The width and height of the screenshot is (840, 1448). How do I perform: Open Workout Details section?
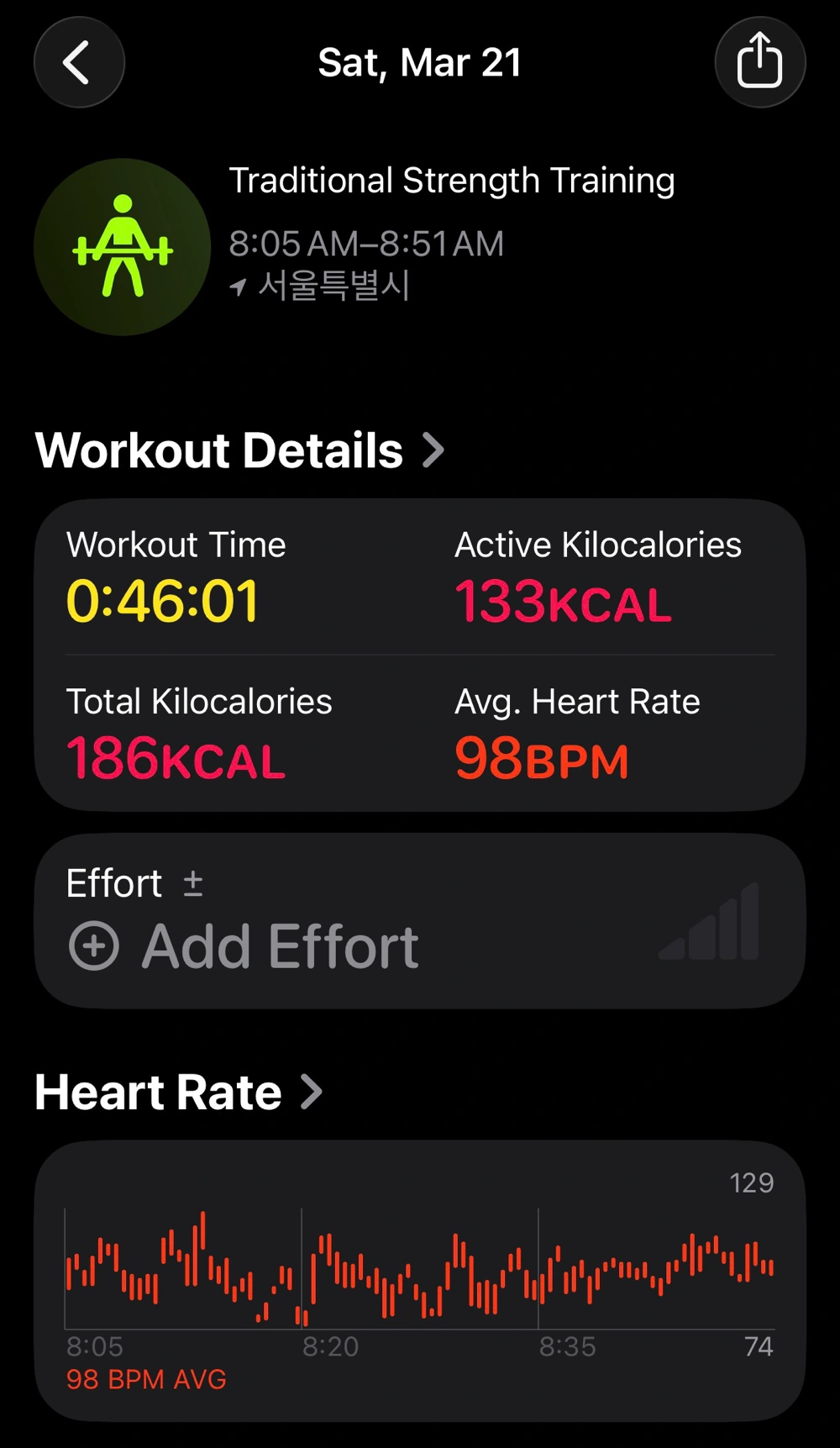[x=239, y=450]
